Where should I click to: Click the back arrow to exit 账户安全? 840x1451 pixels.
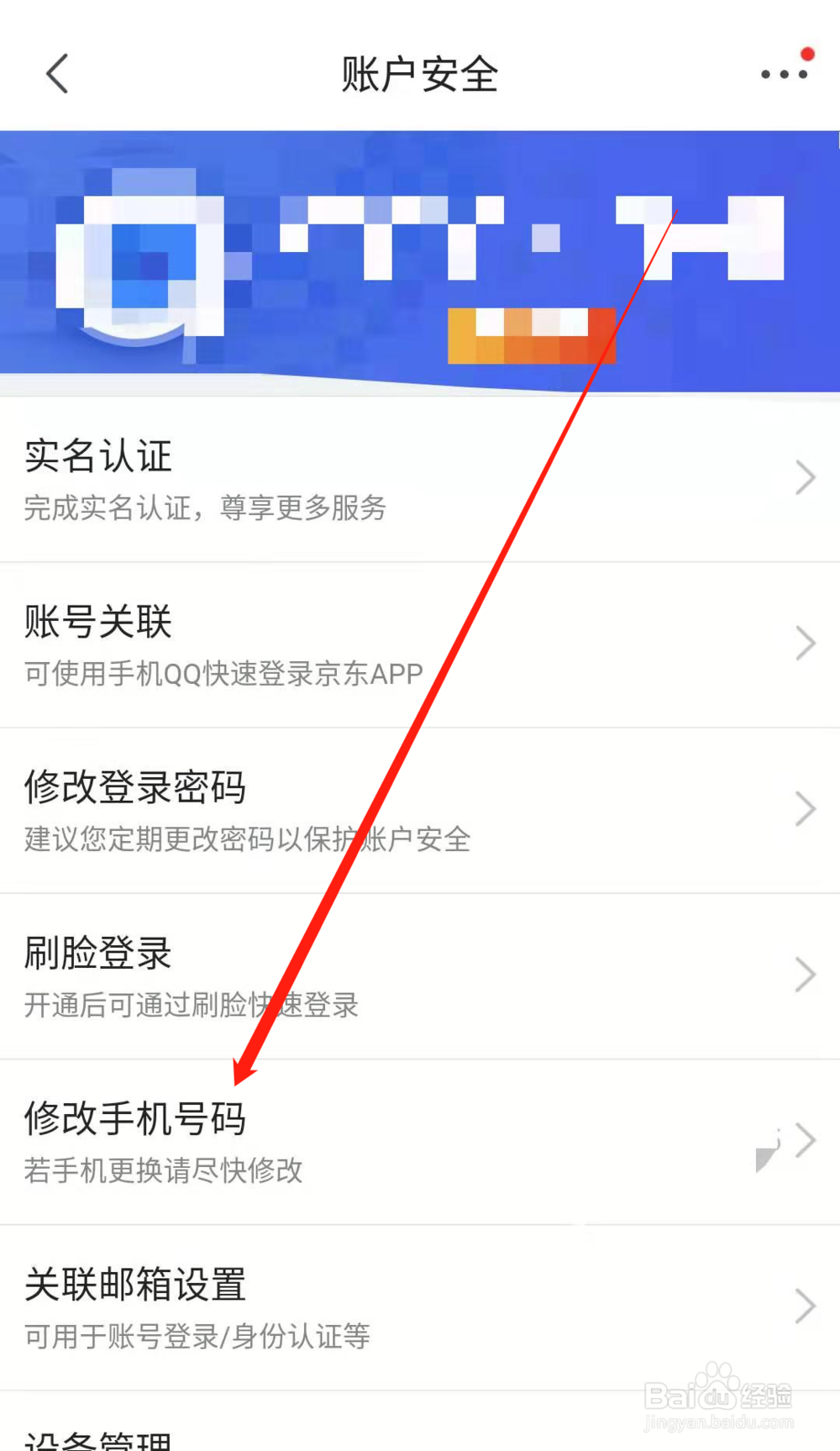56,74
